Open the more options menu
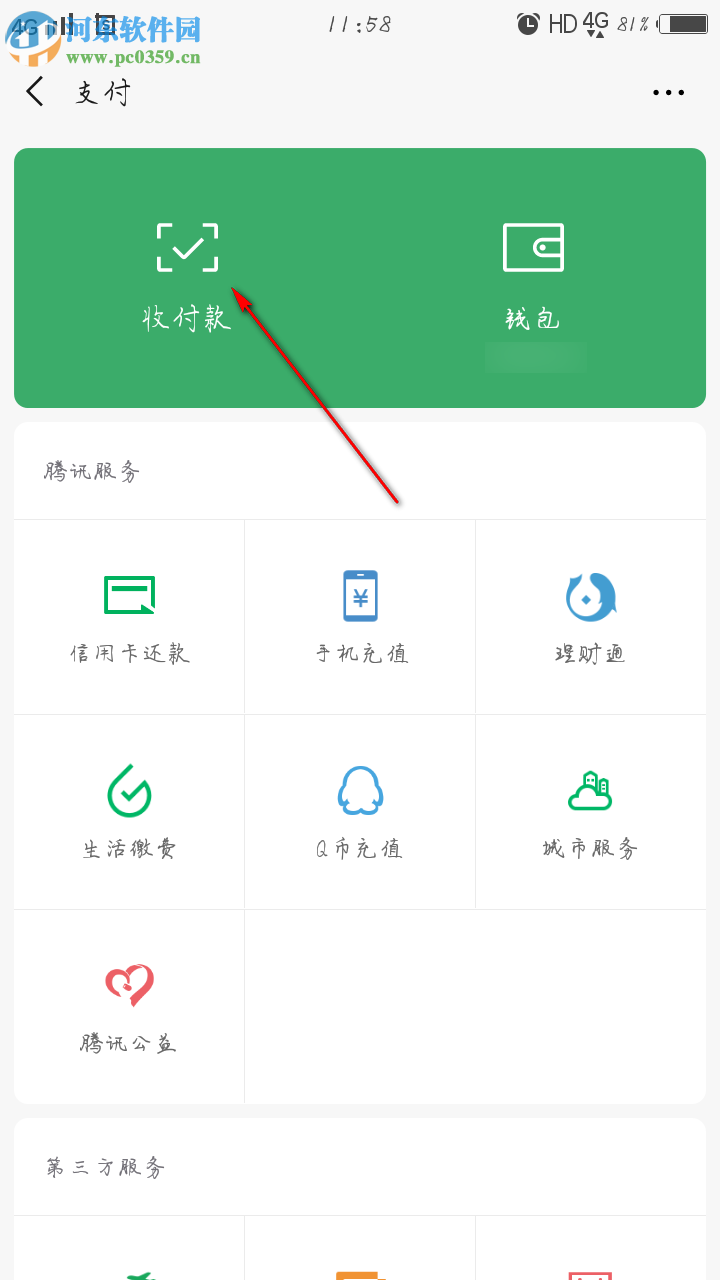Viewport: 720px width, 1280px height. tap(667, 92)
